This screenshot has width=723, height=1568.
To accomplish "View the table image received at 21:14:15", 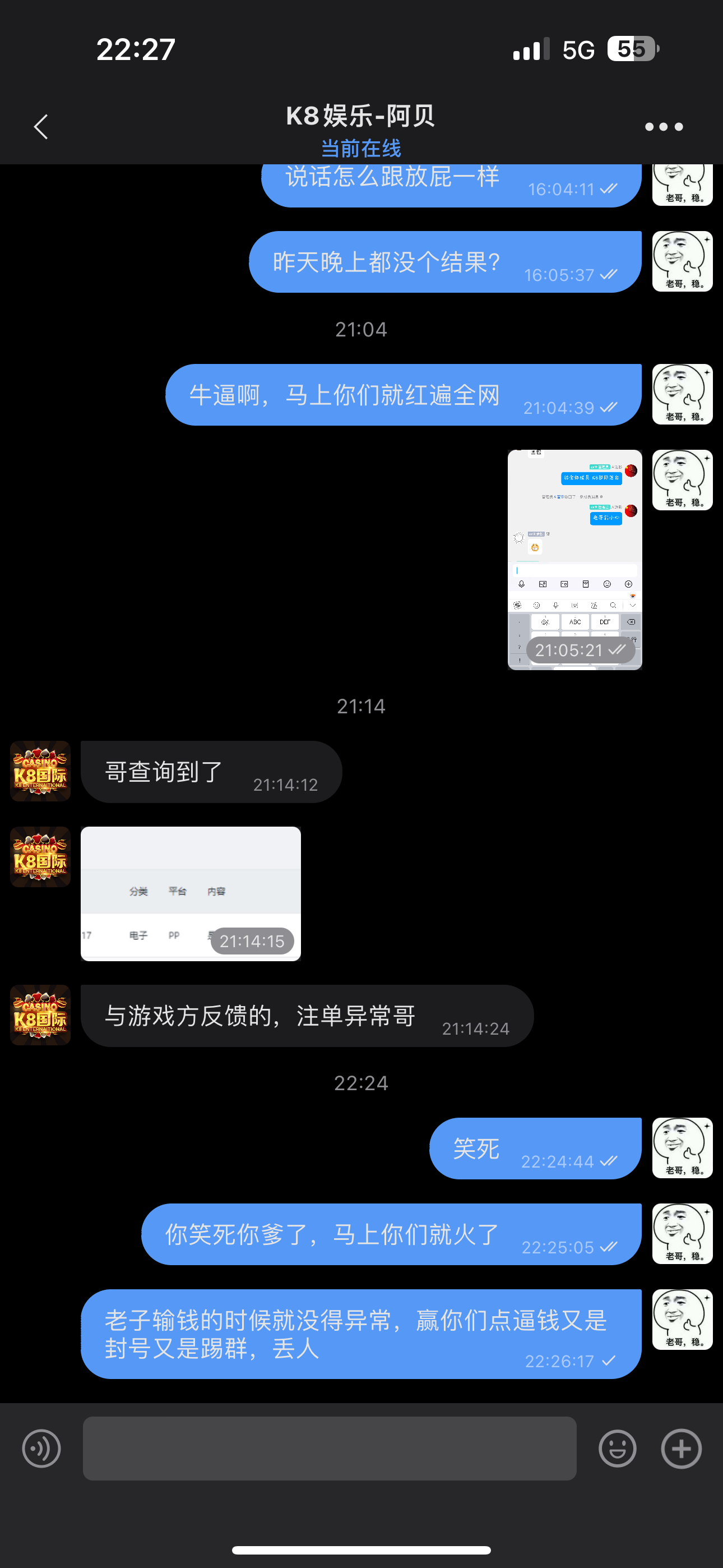I will (191, 893).
